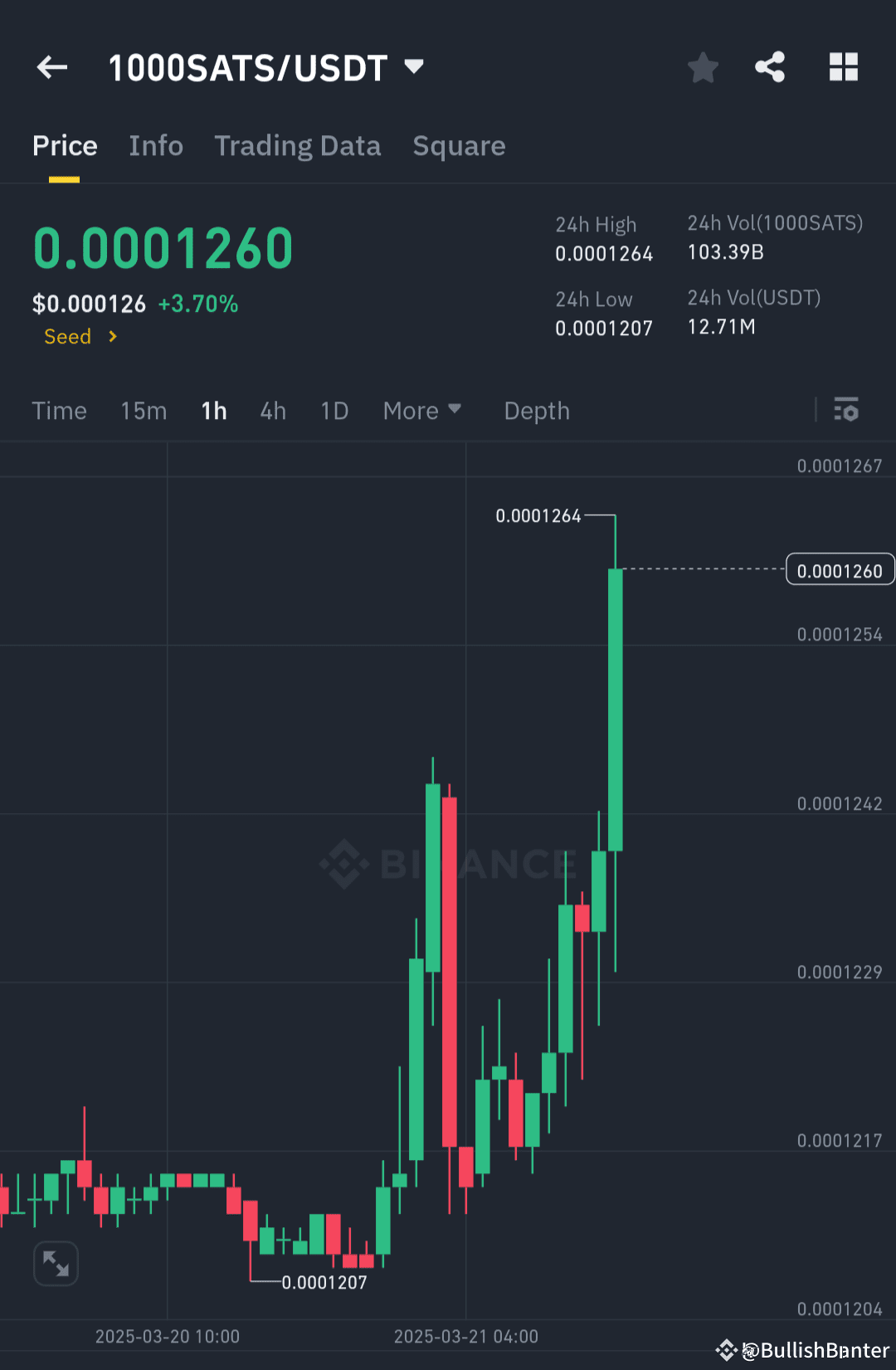Enable the 1D candle view
The width and height of the screenshot is (896, 1370).
coord(334,410)
